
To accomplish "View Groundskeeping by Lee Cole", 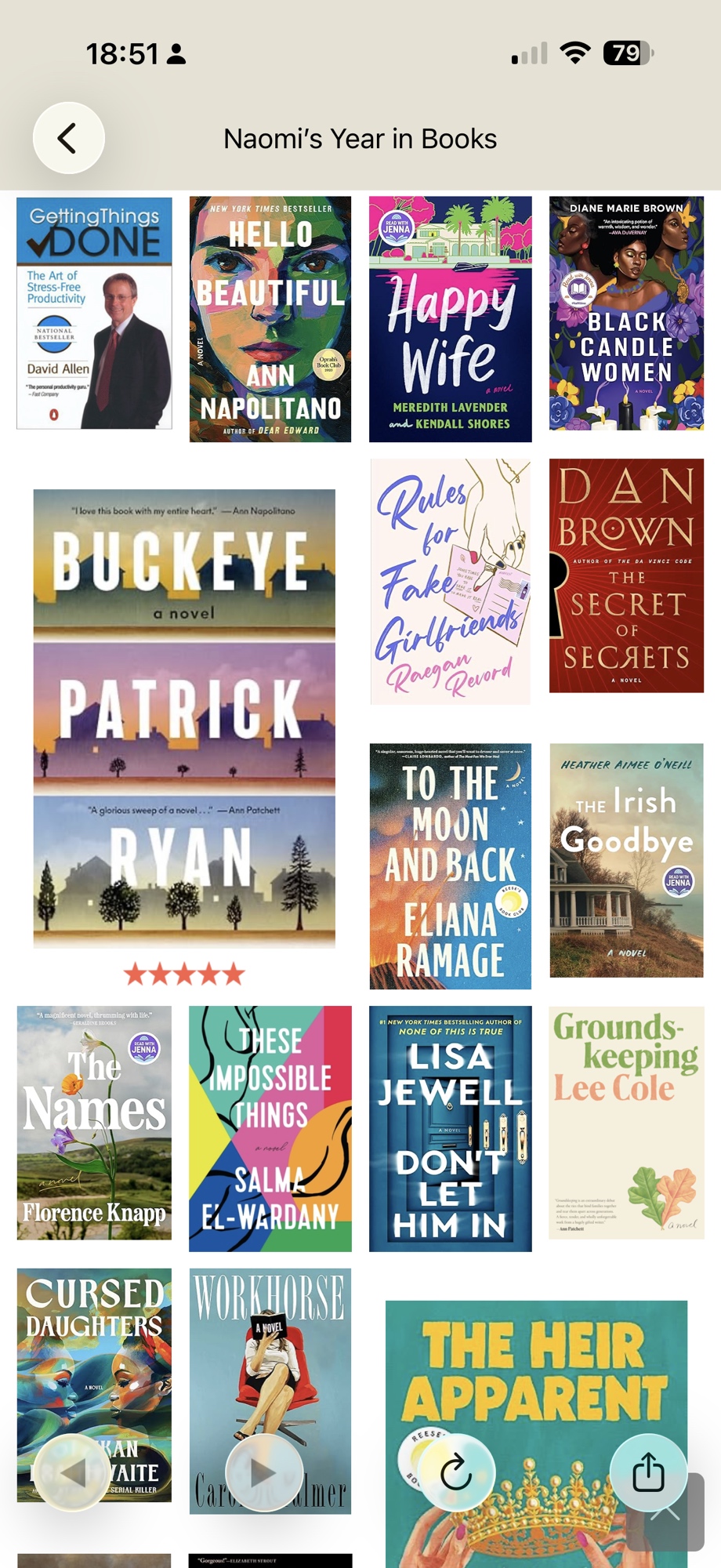I will (626, 1123).
